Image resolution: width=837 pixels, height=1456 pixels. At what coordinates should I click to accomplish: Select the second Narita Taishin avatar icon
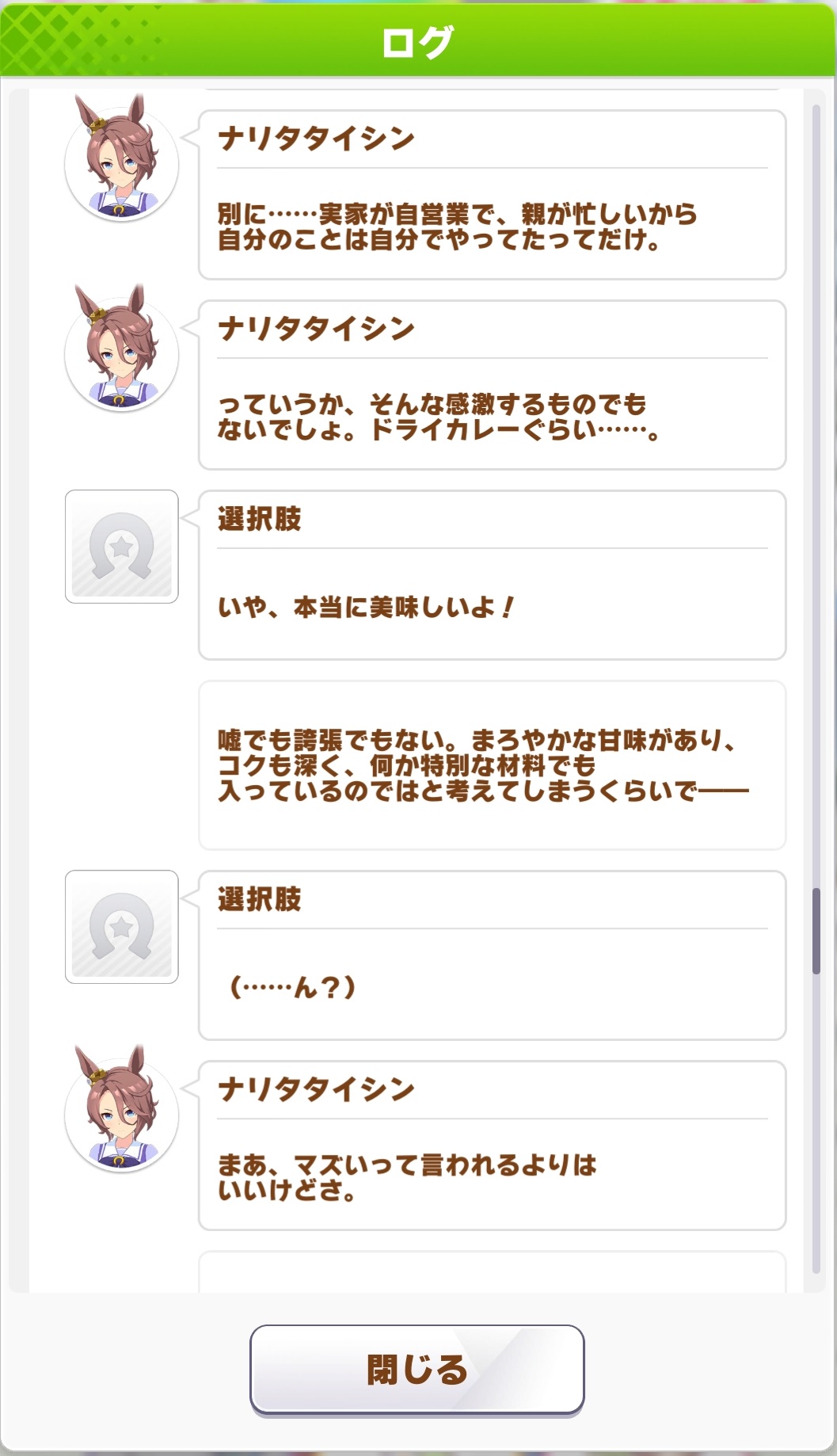tap(123, 354)
